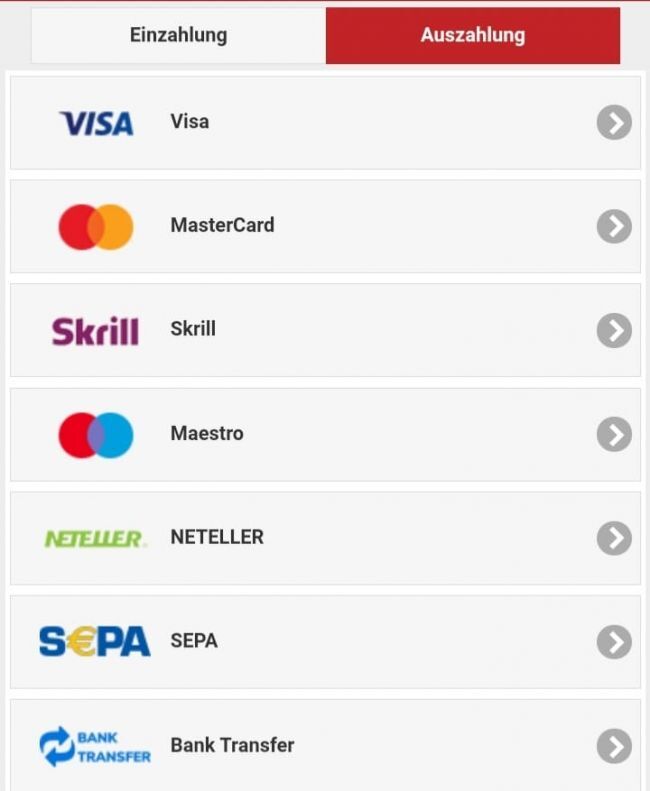The image size is (650, 791).
Task: Pick NETELLER for withdrawal
Action: pos(325,538)
